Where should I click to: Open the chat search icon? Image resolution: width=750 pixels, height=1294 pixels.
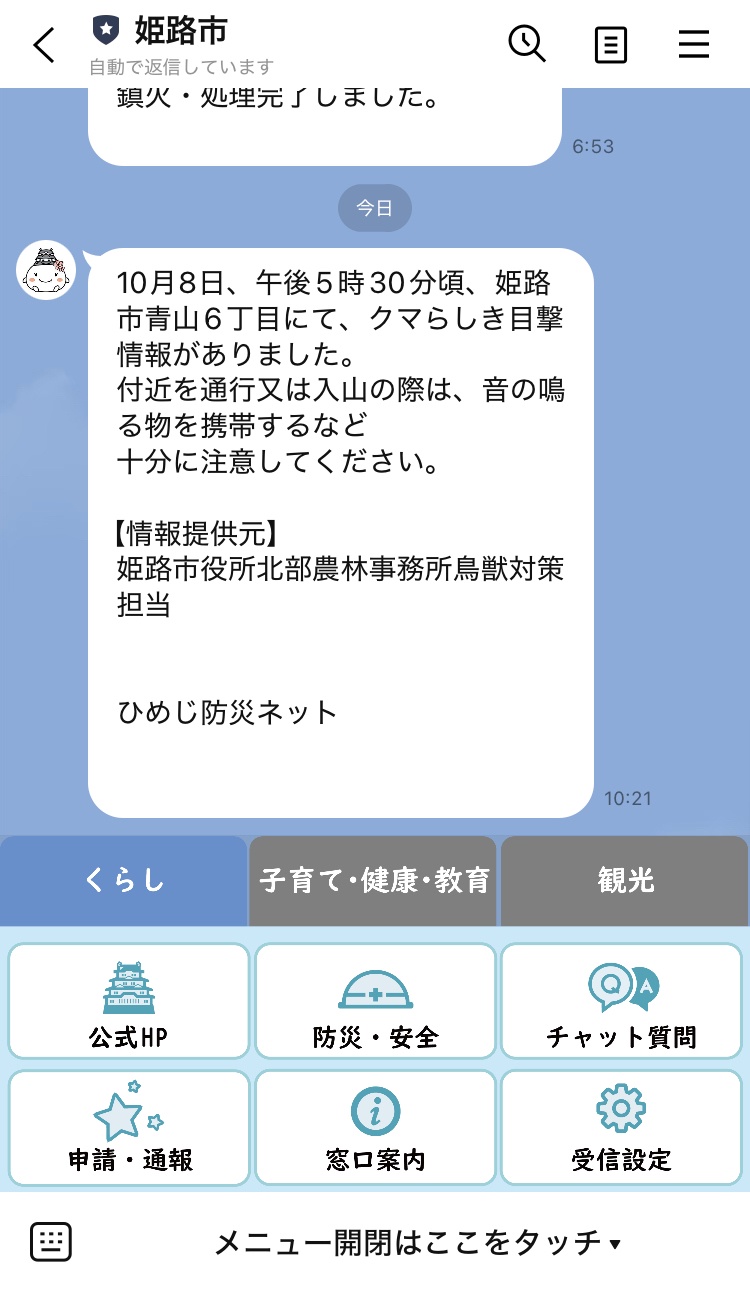(527, 44)
